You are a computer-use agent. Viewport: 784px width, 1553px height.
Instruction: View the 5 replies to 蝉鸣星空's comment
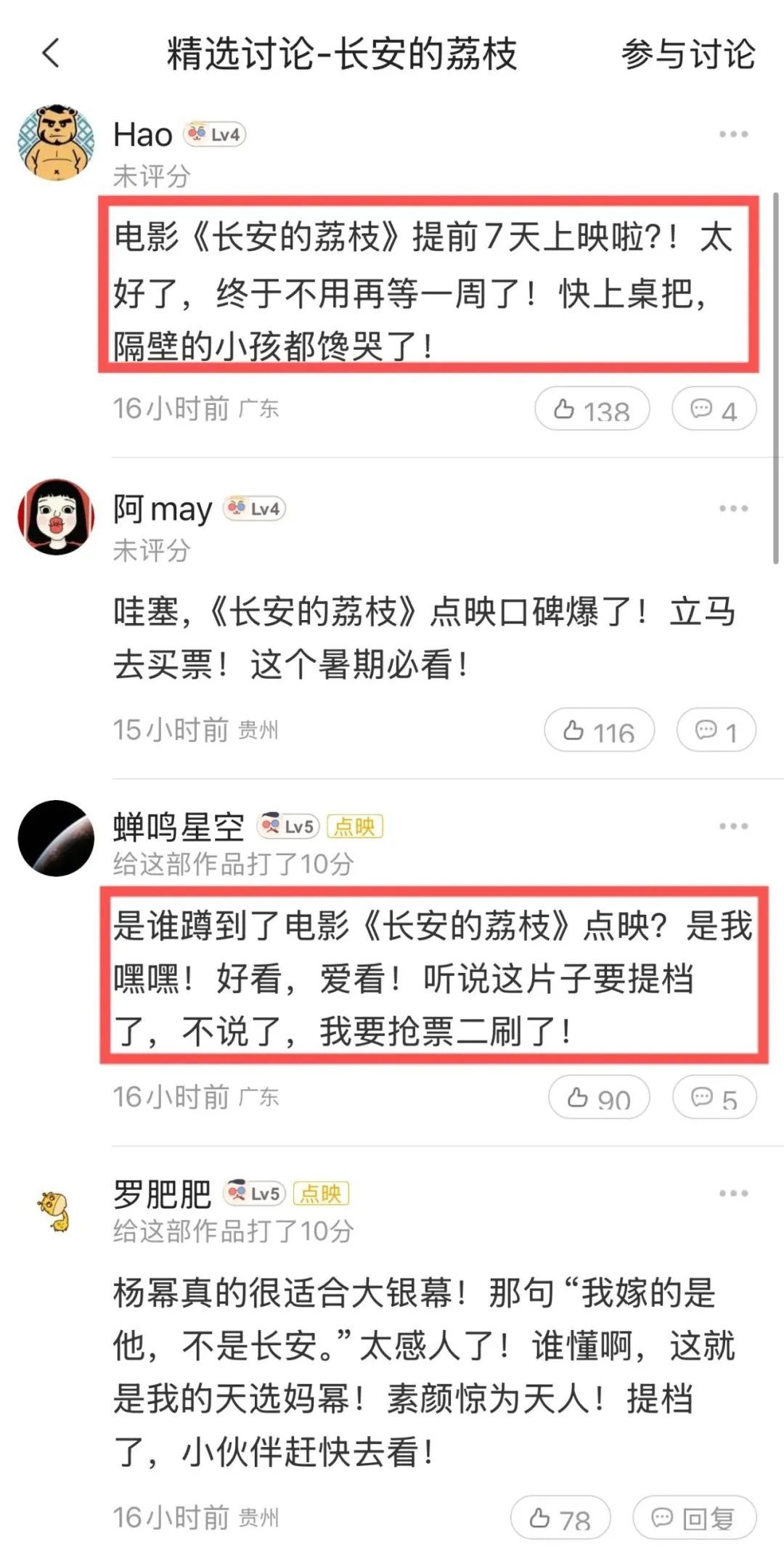tap(714, 1097)
